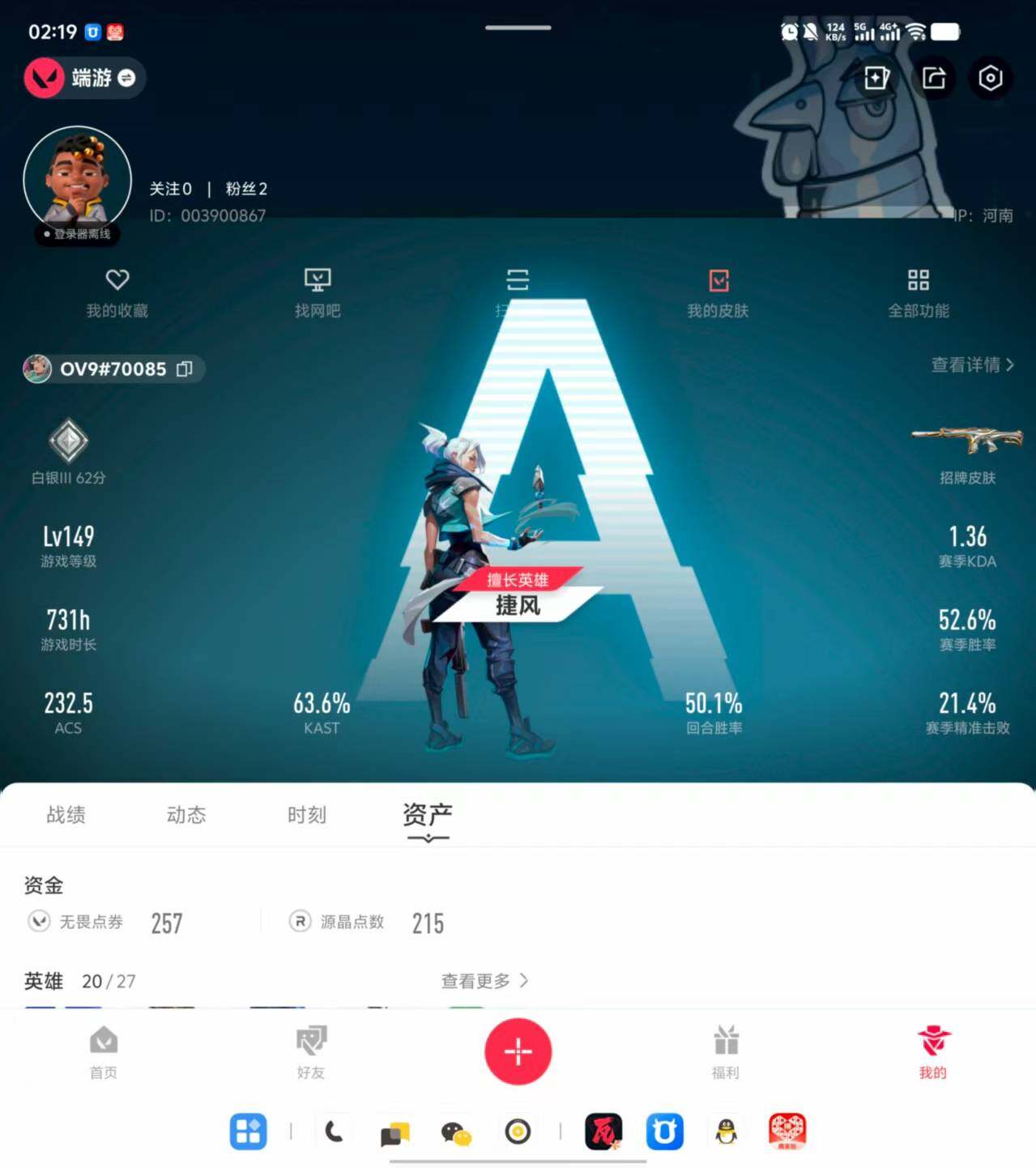This screenshot has height=1168, width=1036.
Task: Open the 好友 friends tab
Action: [x=310, y=1051]
